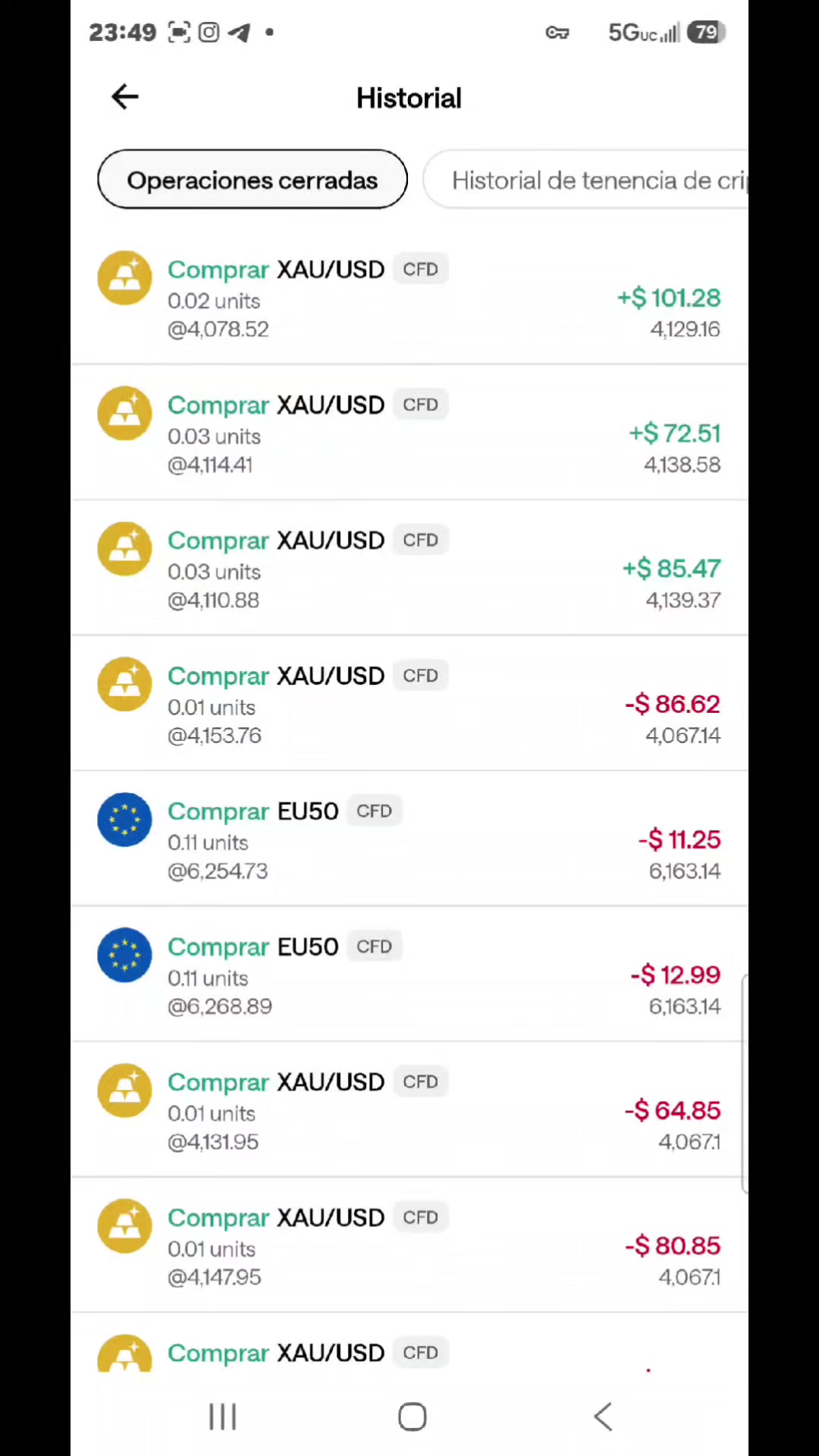
Task: Open recent apps from navigation bar
Action: click(223, 1417)
